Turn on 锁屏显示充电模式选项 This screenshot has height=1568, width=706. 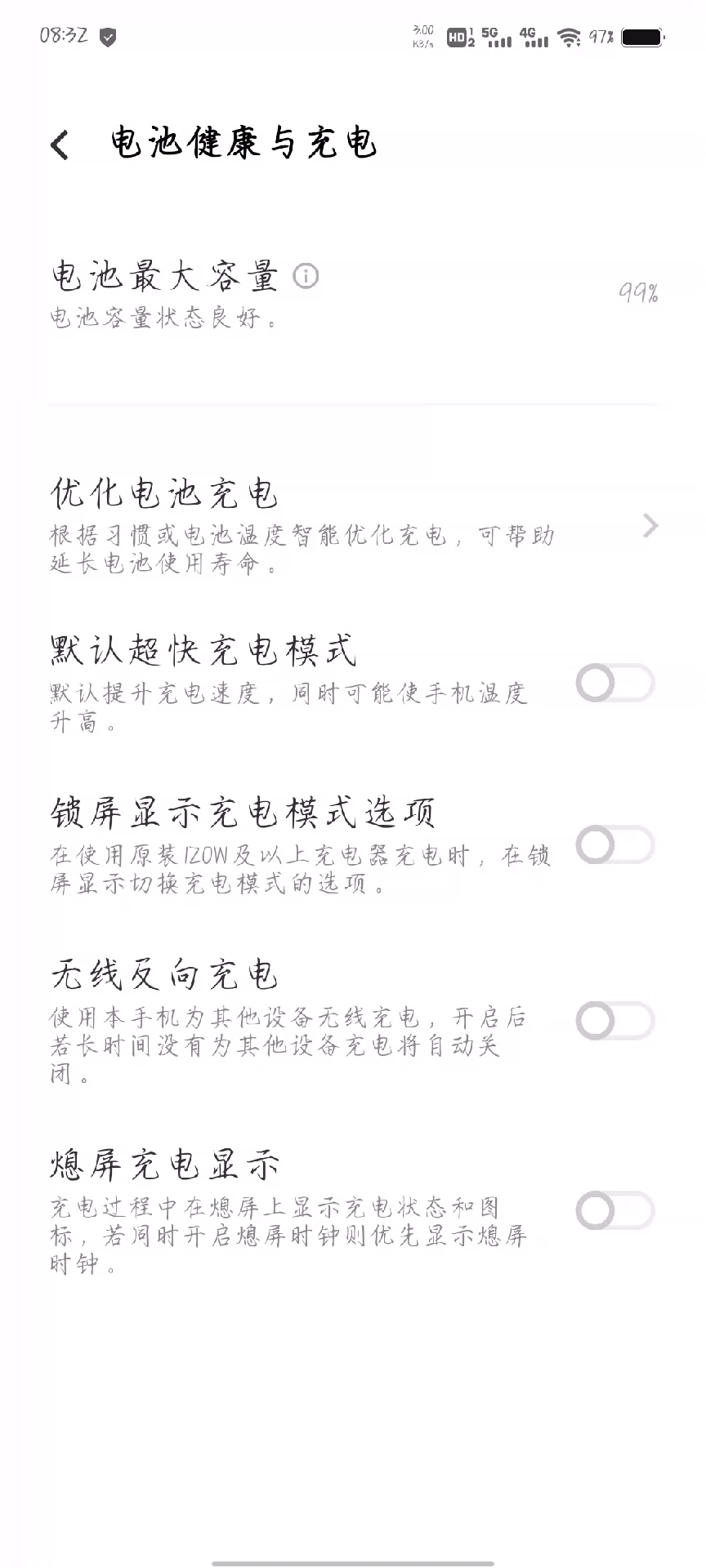(615, 845)
